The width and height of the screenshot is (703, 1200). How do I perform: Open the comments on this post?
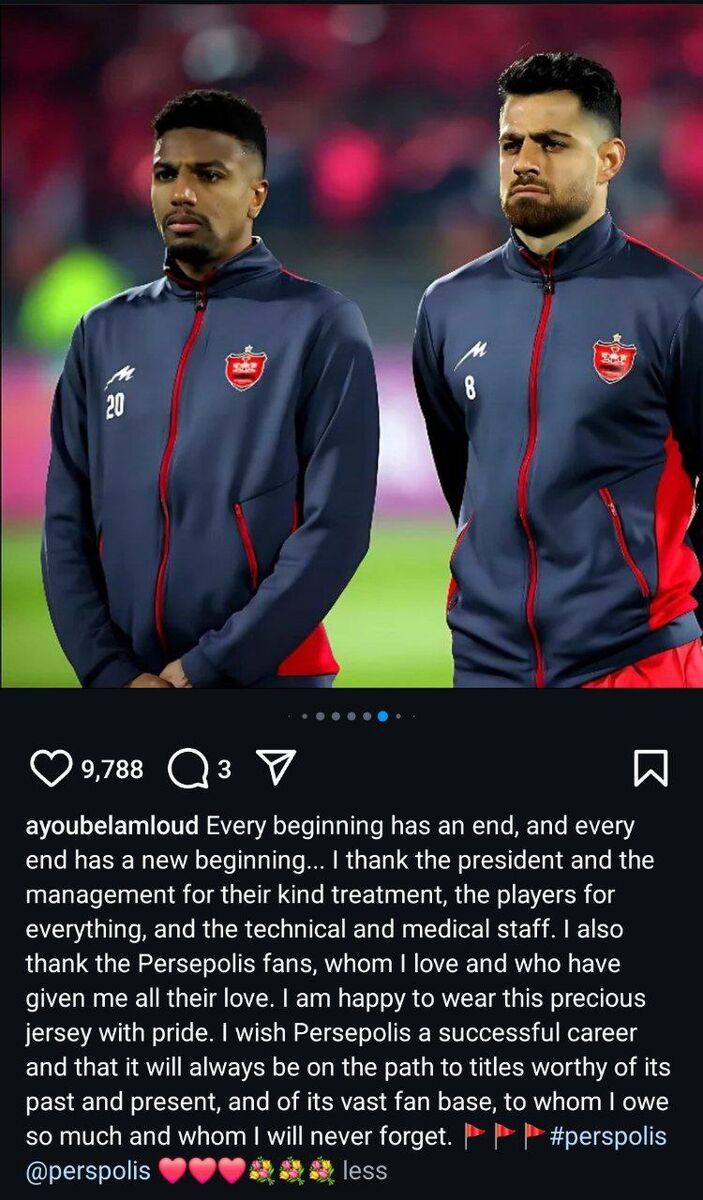click(188, 768)
